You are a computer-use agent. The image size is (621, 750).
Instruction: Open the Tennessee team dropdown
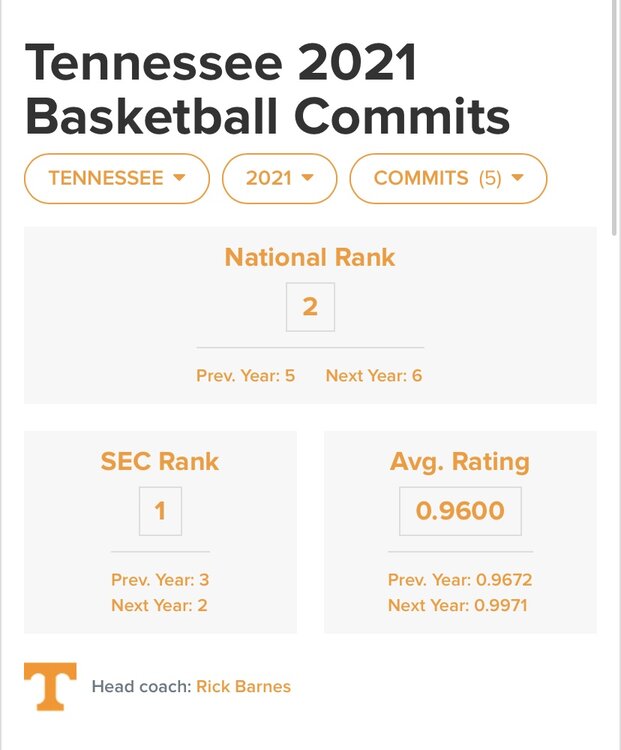click(116, 179)
